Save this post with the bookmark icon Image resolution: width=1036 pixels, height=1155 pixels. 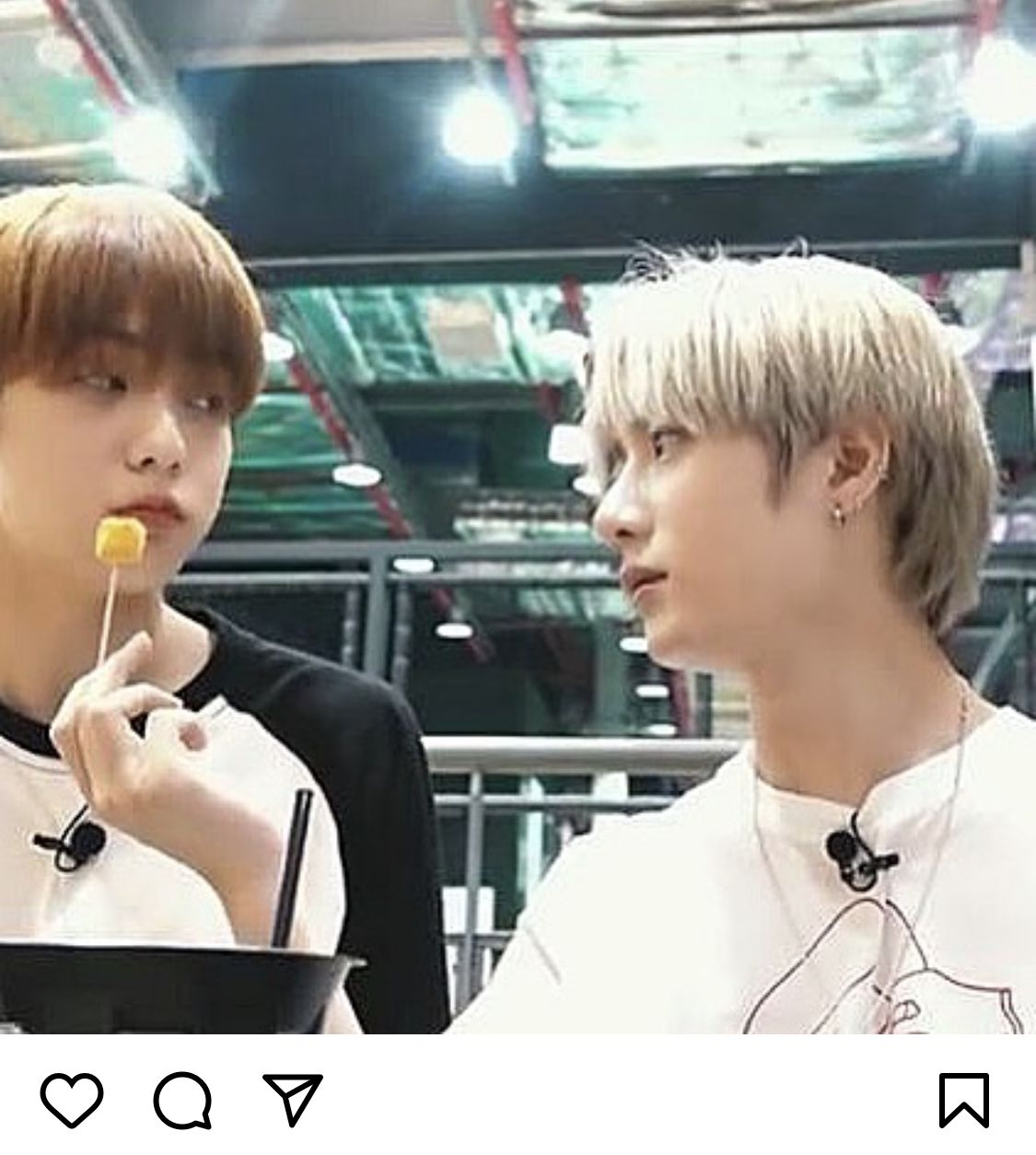[963, 1100]
